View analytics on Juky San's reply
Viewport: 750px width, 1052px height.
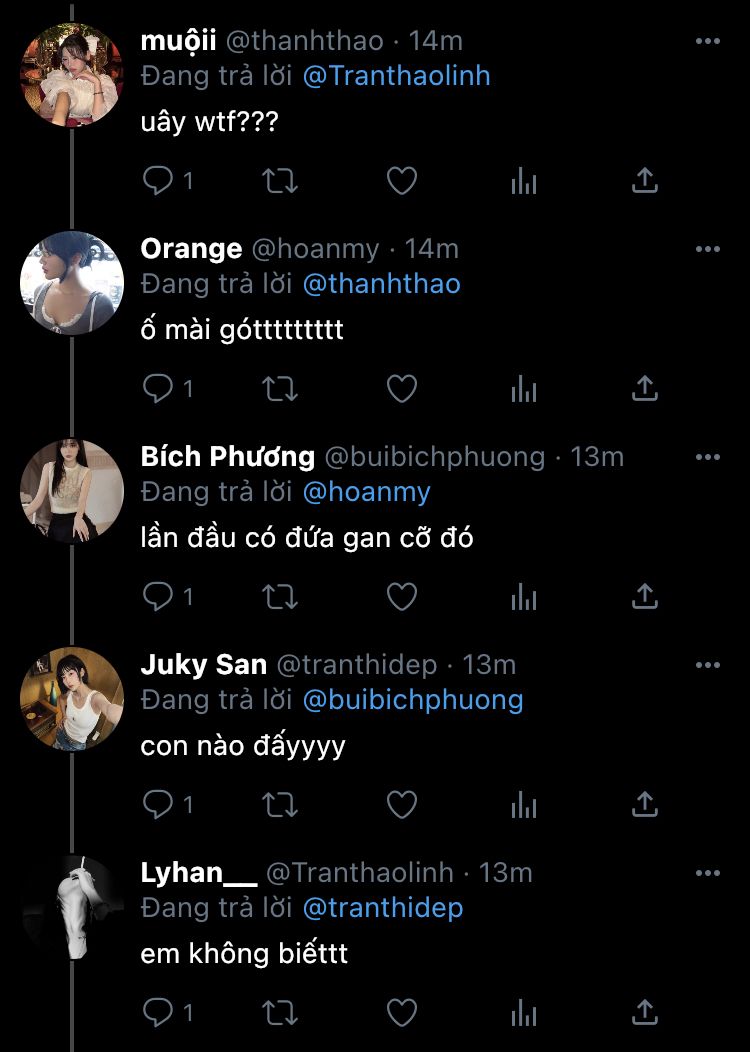click(524, 804)
